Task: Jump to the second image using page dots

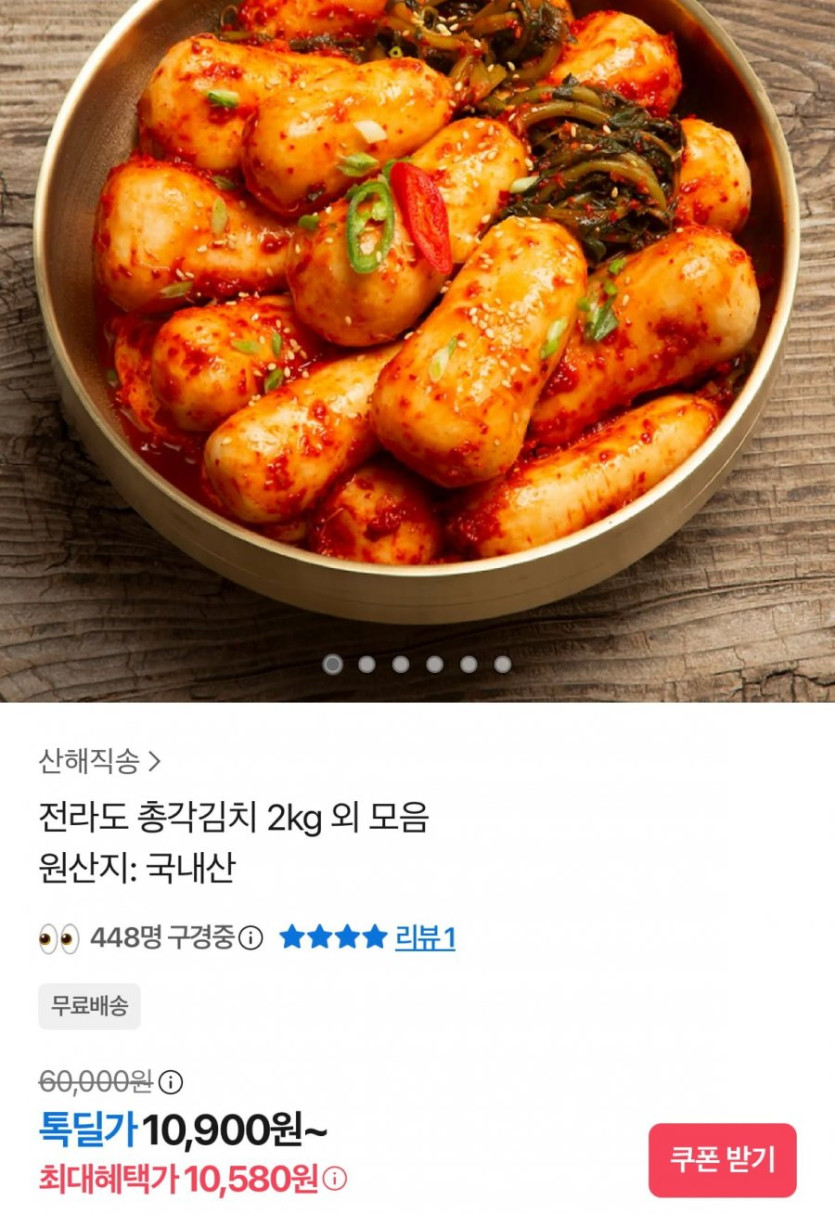Action: click(367, 664)
